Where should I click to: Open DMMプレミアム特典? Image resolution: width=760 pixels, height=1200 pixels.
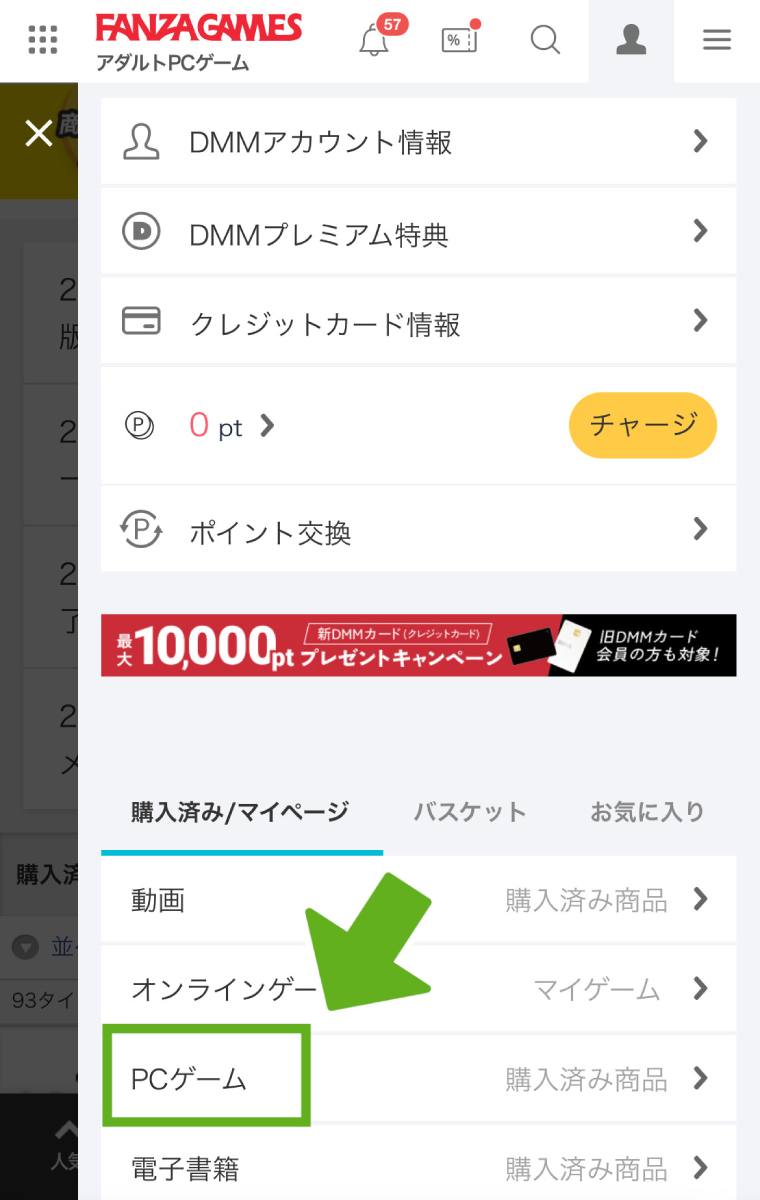click(x=418, y=232)
